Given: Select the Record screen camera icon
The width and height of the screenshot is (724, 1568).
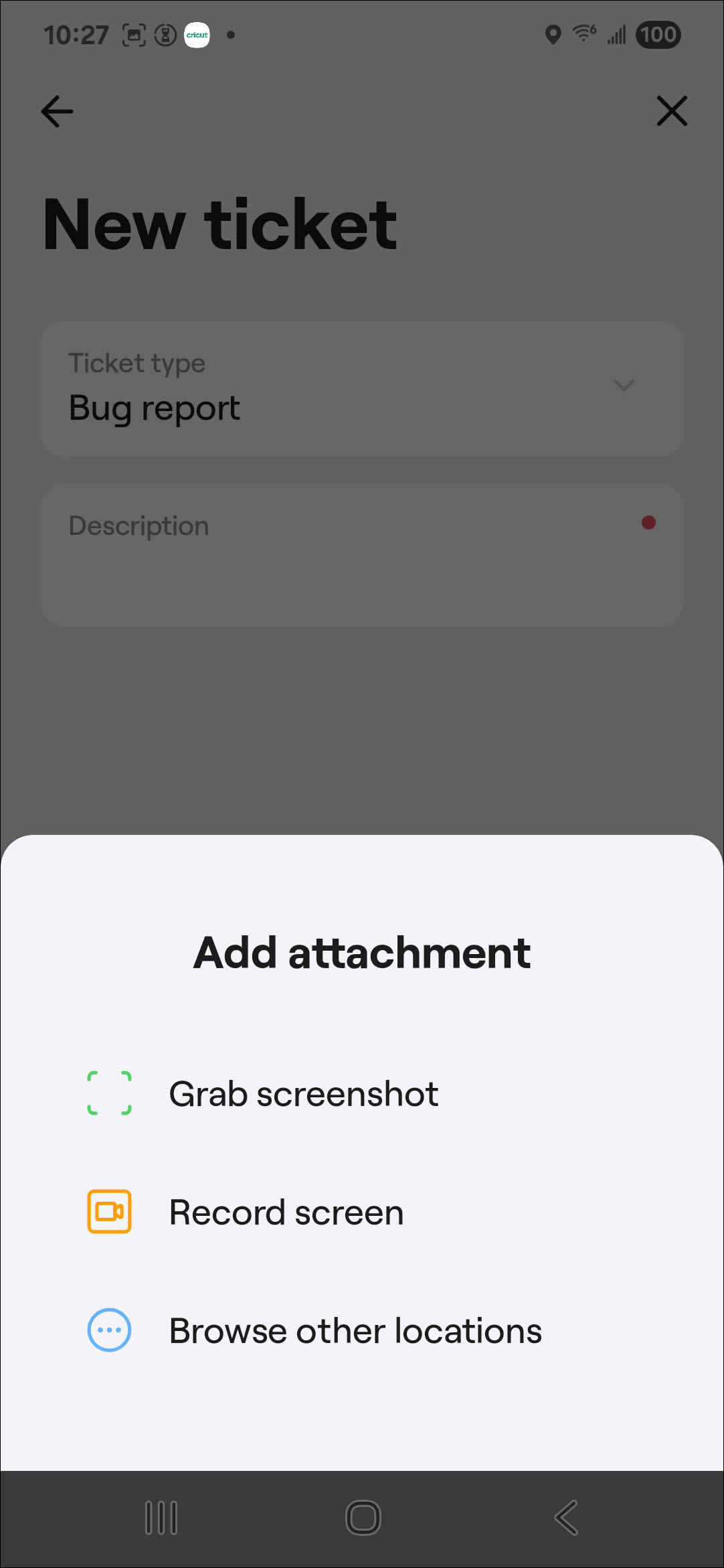Looking at the screenshot, I should [109, 1212].
